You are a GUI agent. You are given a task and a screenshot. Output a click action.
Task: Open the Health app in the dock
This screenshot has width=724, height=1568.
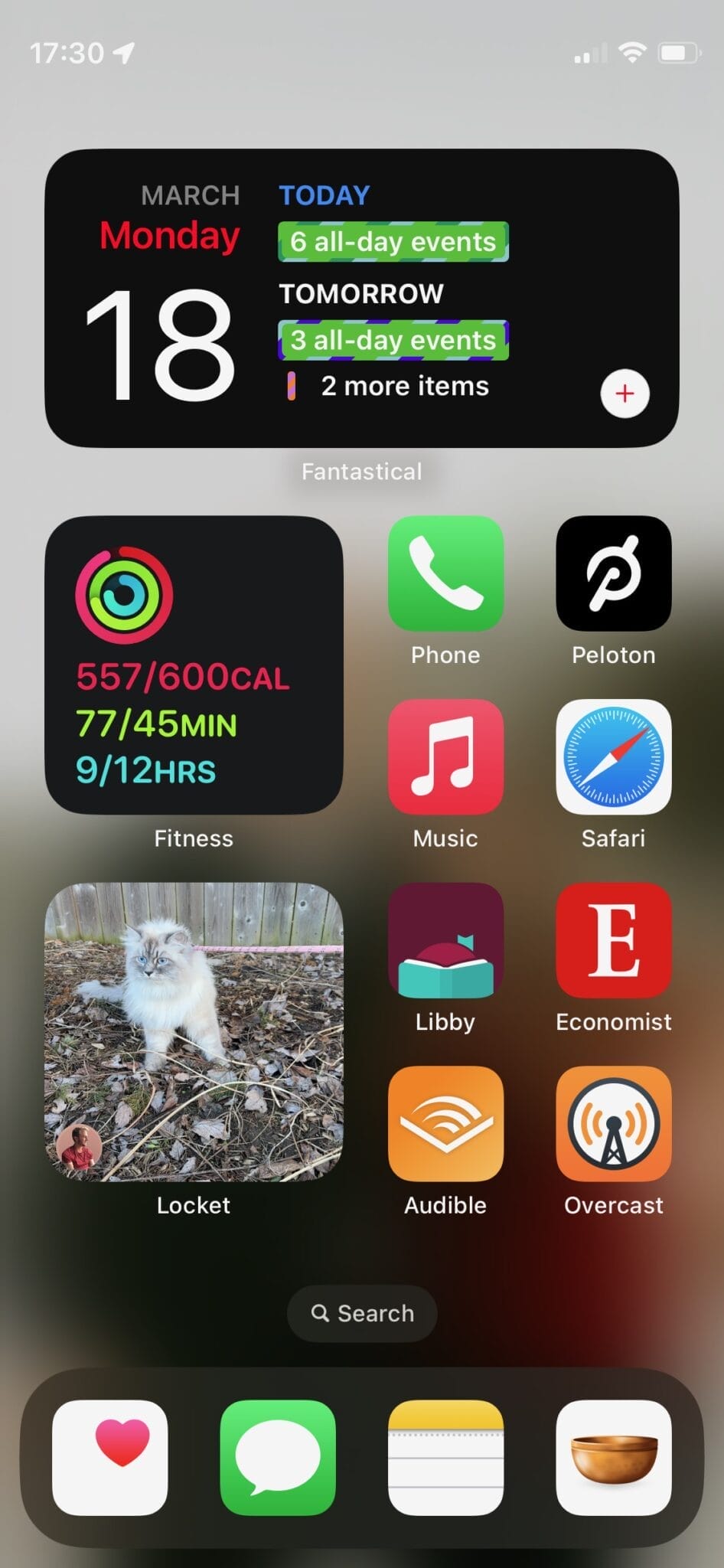tap(110, 1457)
